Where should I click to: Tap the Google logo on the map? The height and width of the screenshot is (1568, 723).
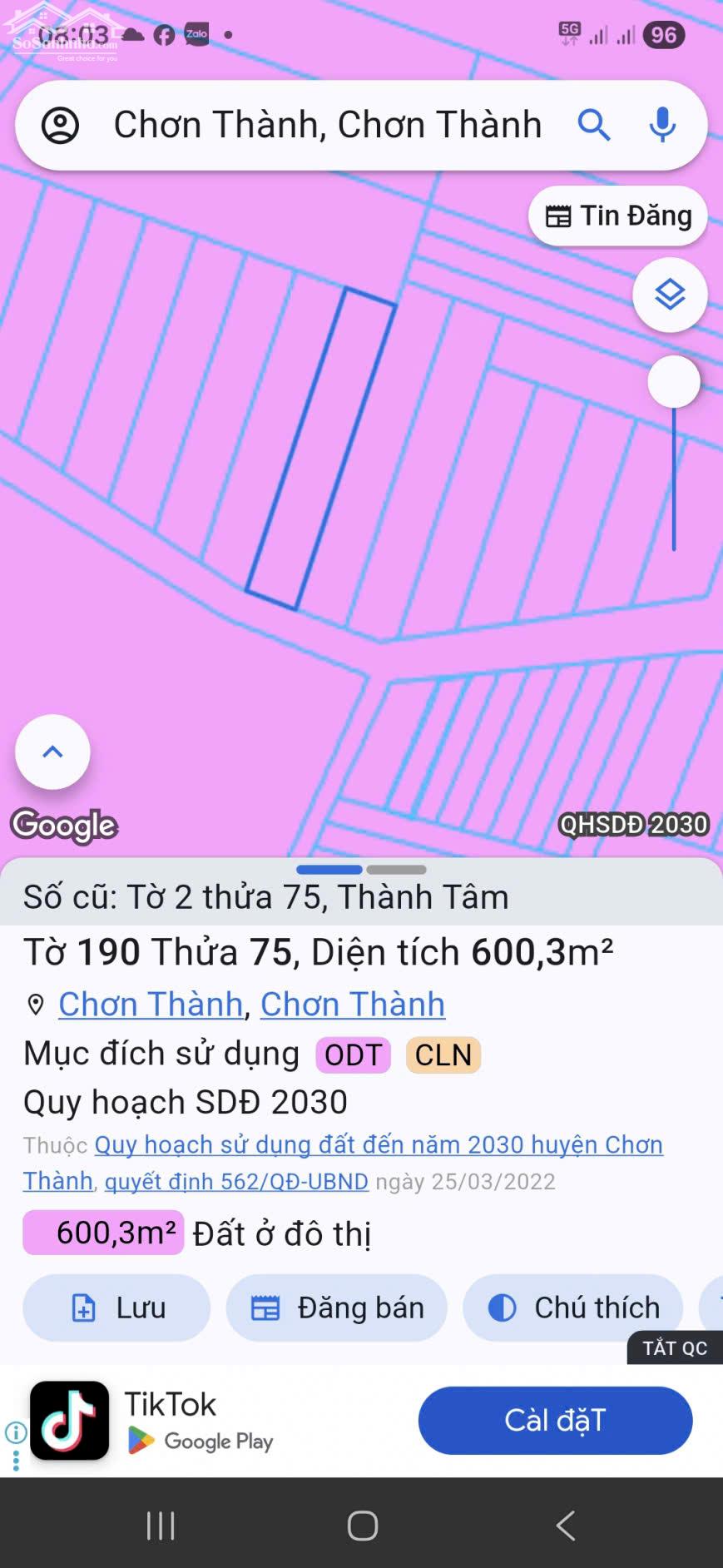coord(64,825)
